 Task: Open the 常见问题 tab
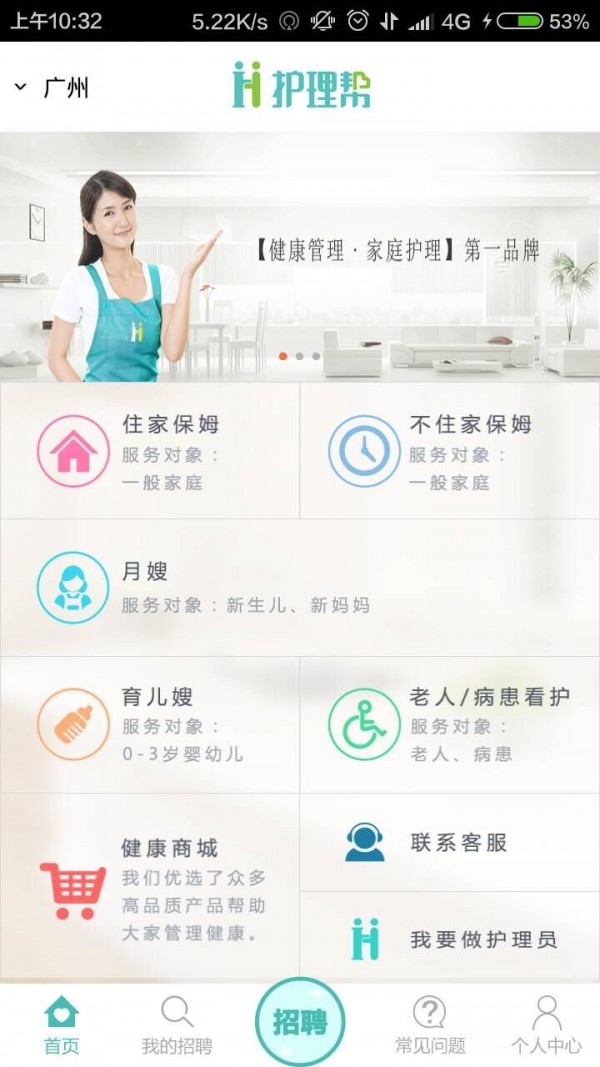[430, 1026]
